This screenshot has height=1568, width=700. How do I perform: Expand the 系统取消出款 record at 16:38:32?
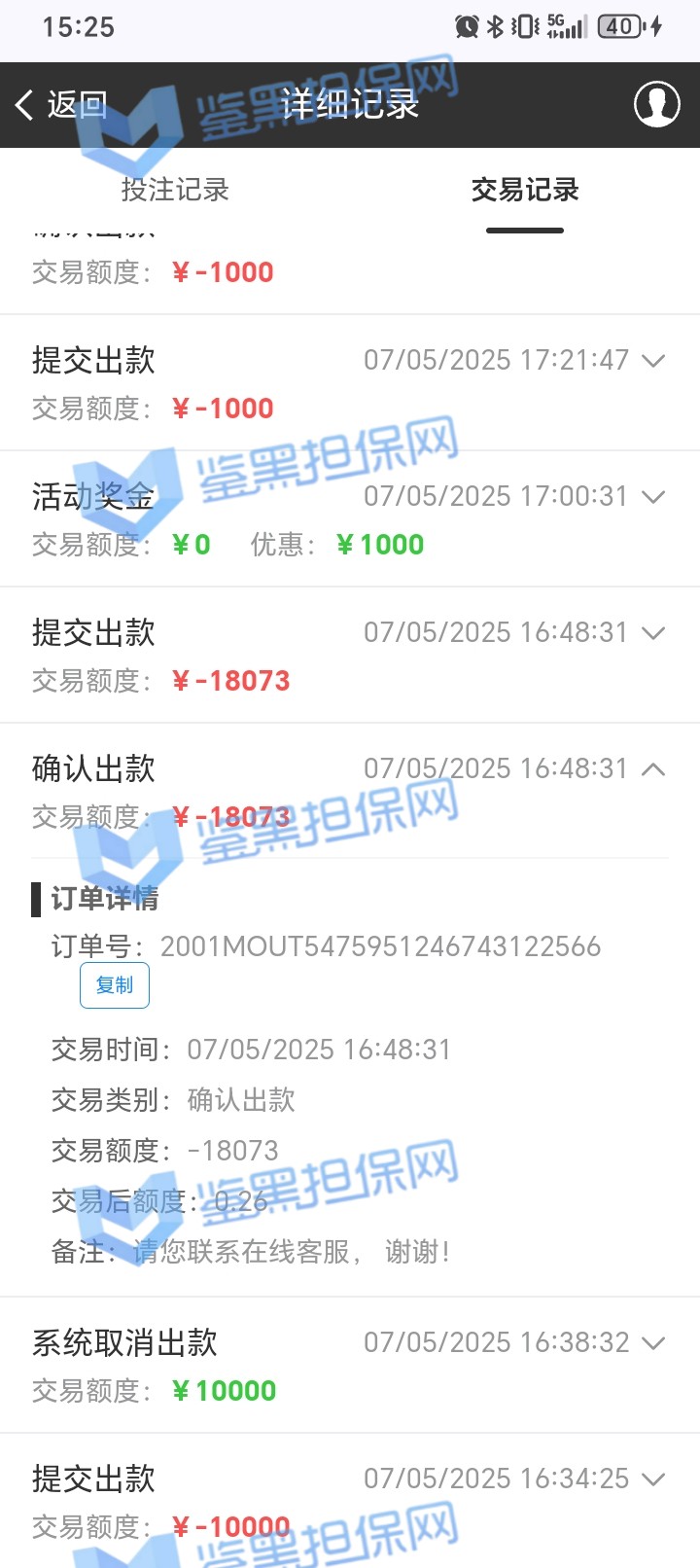(653, 1343)
